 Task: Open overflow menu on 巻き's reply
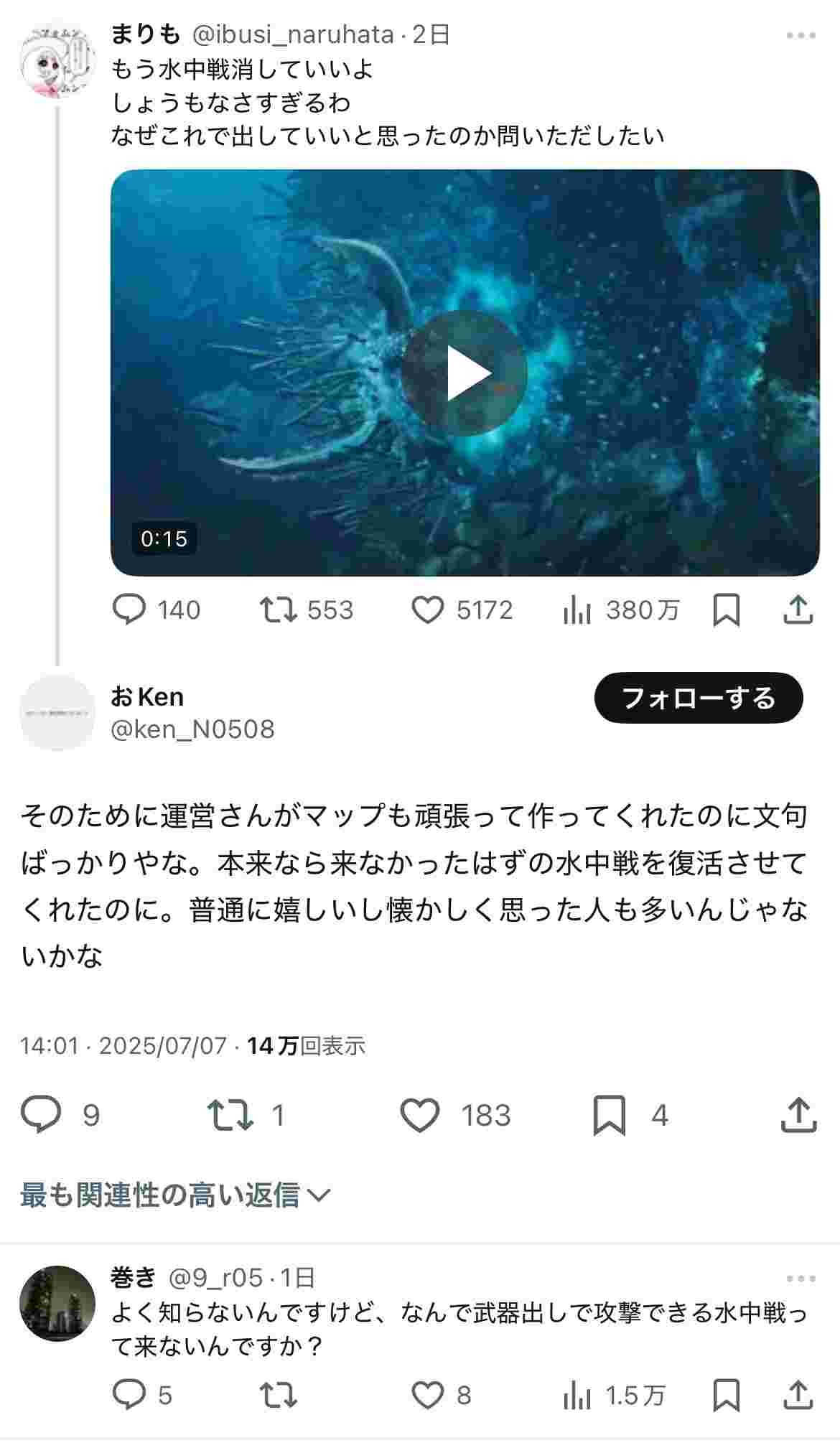[801, 1279]
